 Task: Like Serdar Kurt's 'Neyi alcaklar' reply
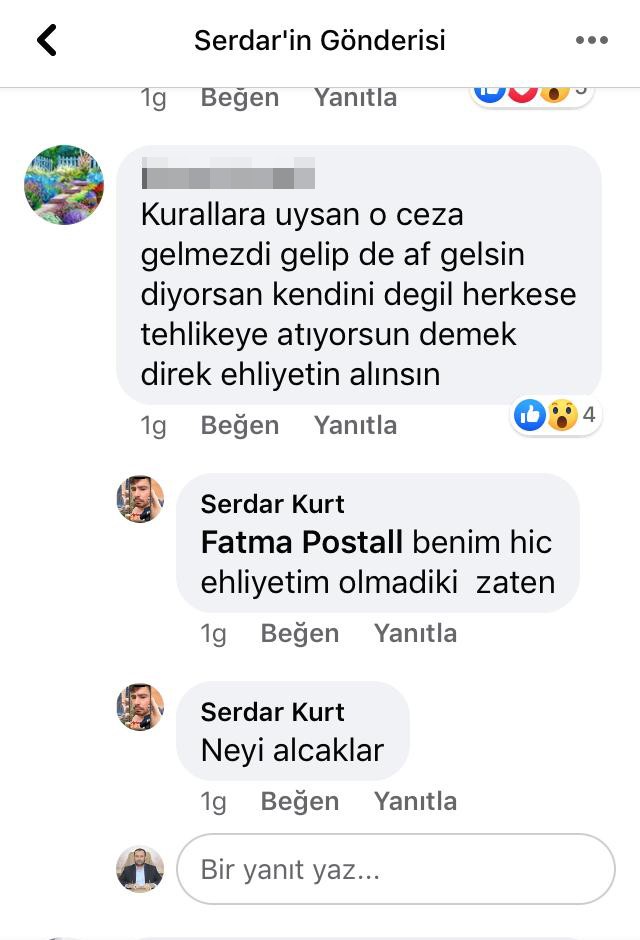click(300, 801)
